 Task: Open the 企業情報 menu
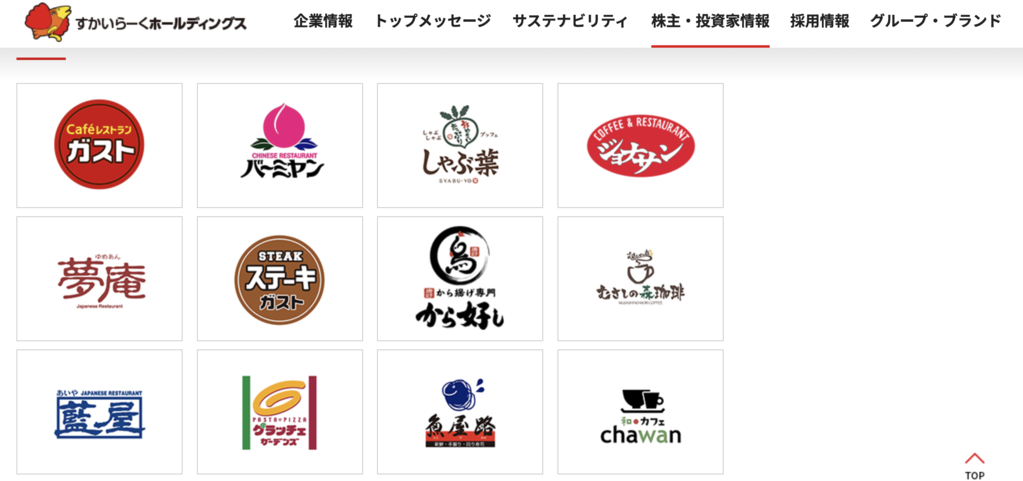[323, 21]
